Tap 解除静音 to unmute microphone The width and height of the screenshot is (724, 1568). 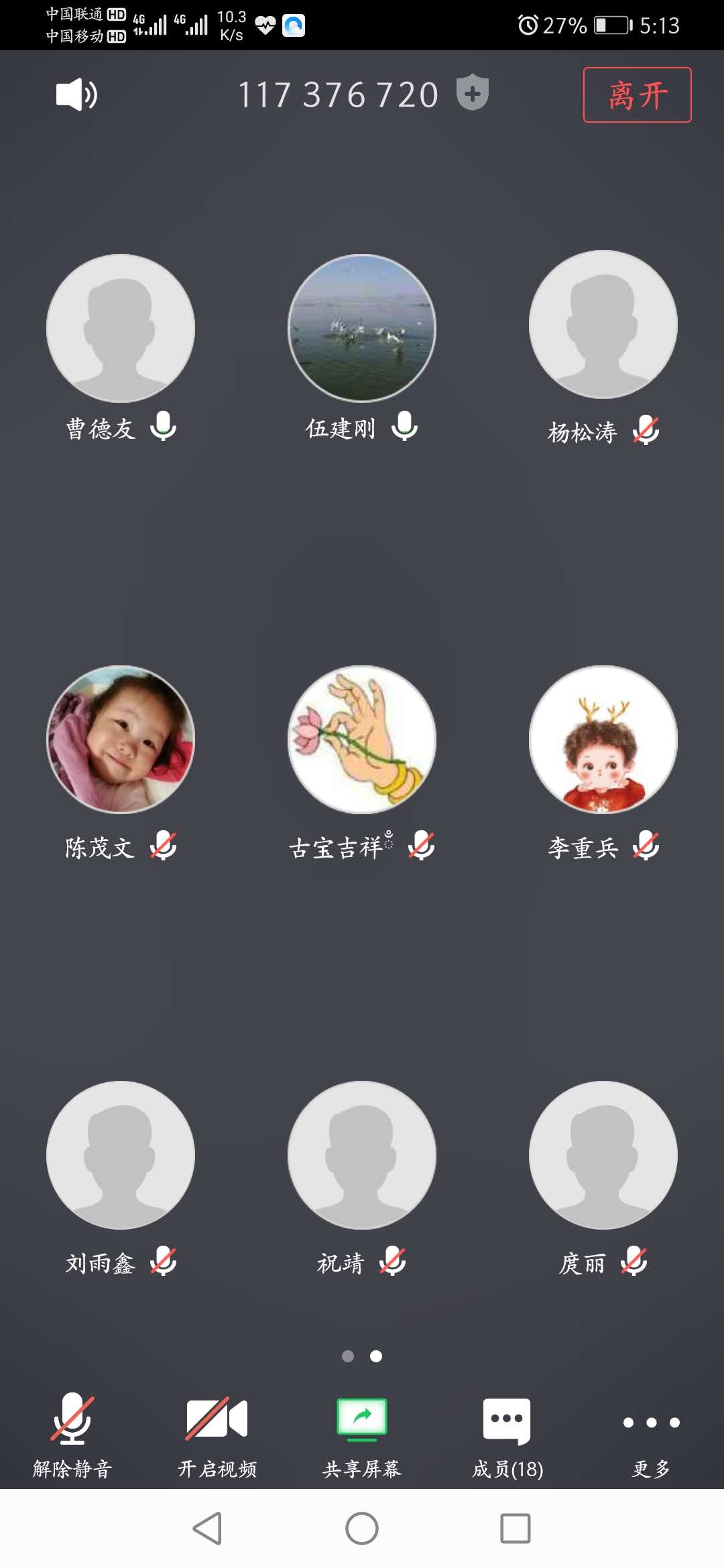(72, 1434)
